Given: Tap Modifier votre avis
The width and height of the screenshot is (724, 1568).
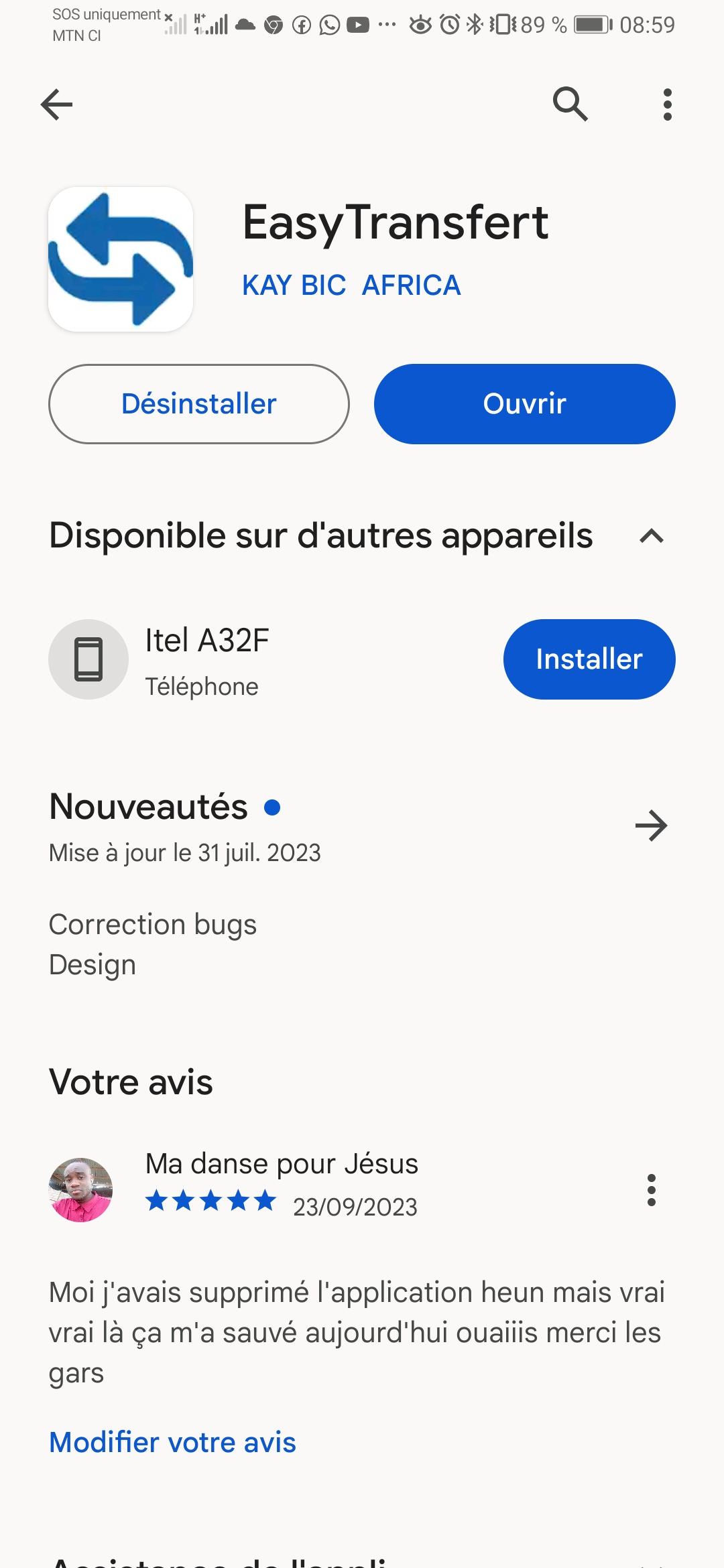Looking at the screenshot, I should click(172, 1442).
